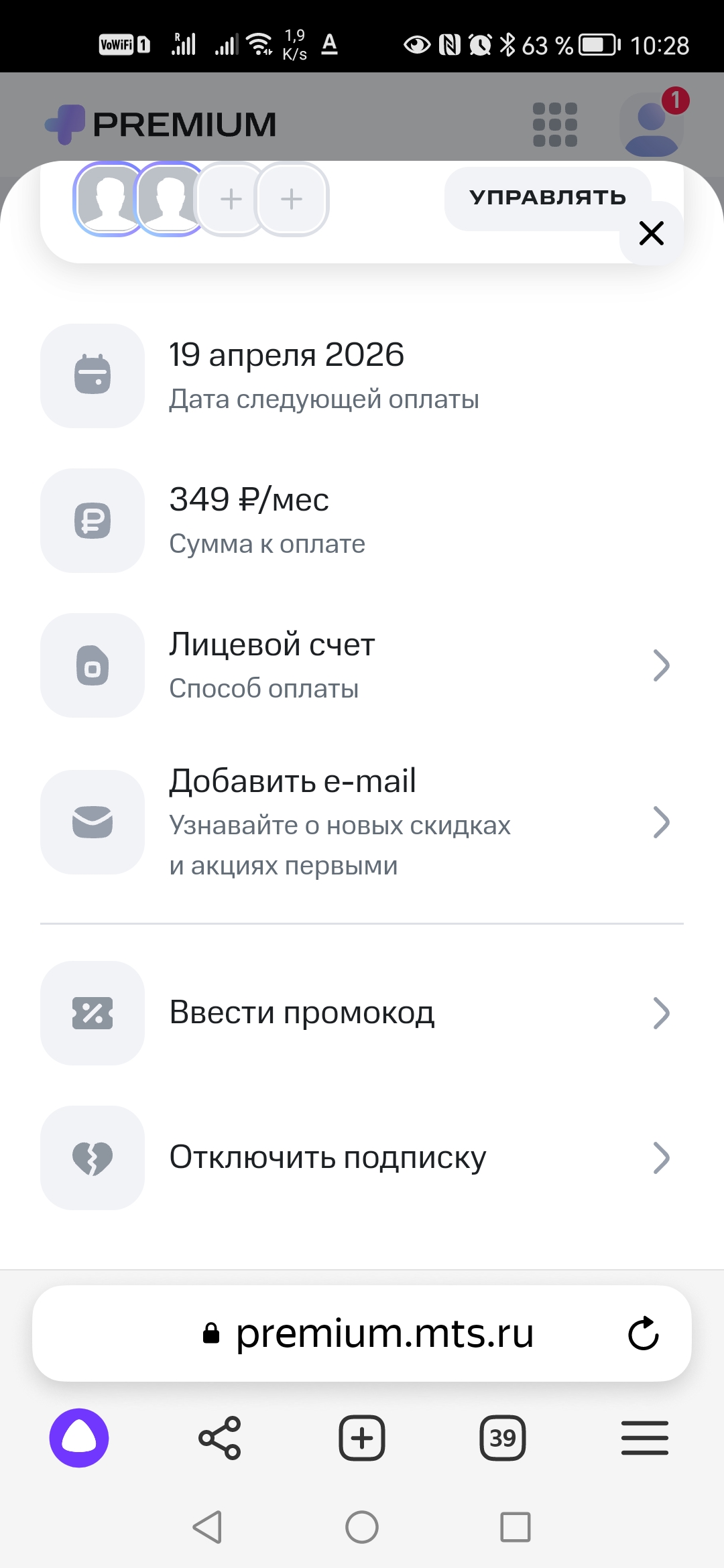
Task: Open Ввести промокод
Action: (x=362, y=1012)
